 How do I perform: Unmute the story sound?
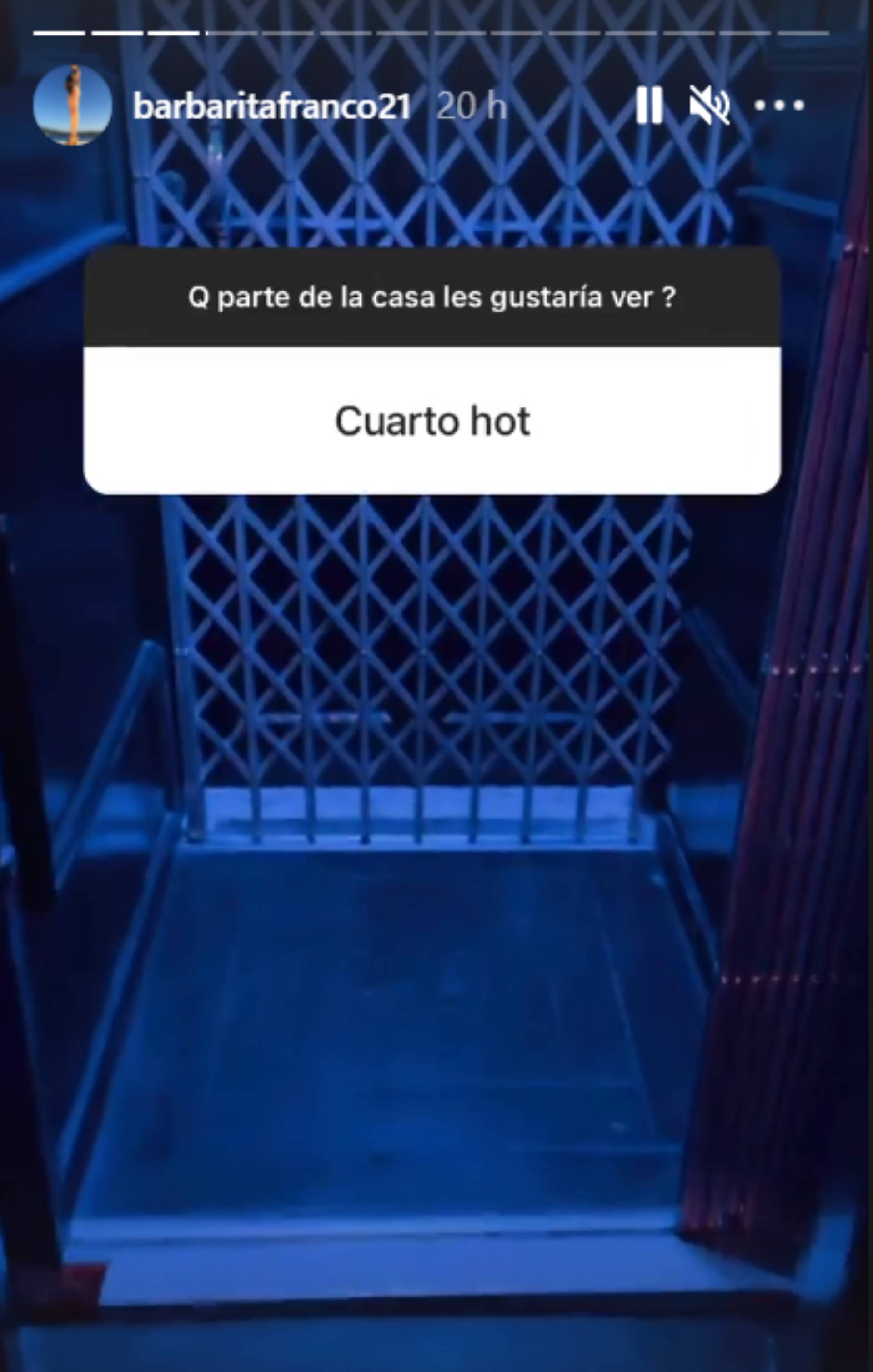(709, 106)
